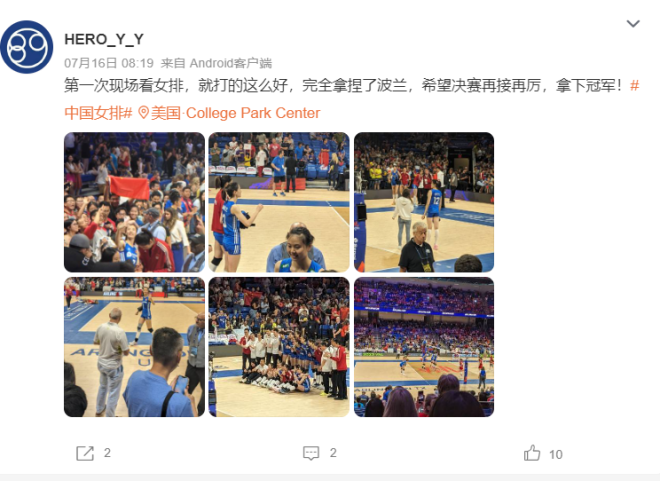Like this post with 10 likes
The width and height of the screenshot is (660, 481).
[x=543, y=453]
